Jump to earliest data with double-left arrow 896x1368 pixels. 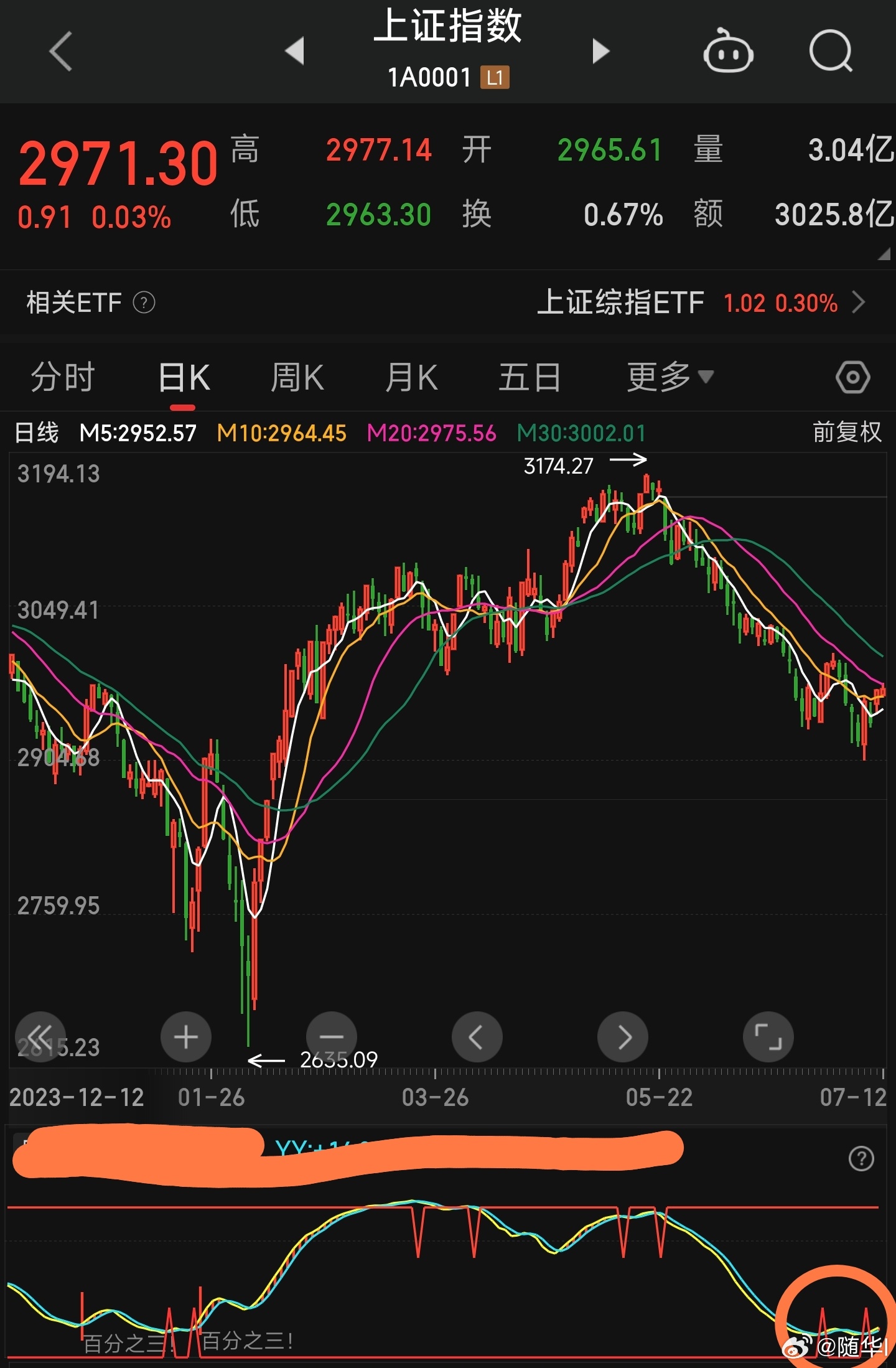41,1037
